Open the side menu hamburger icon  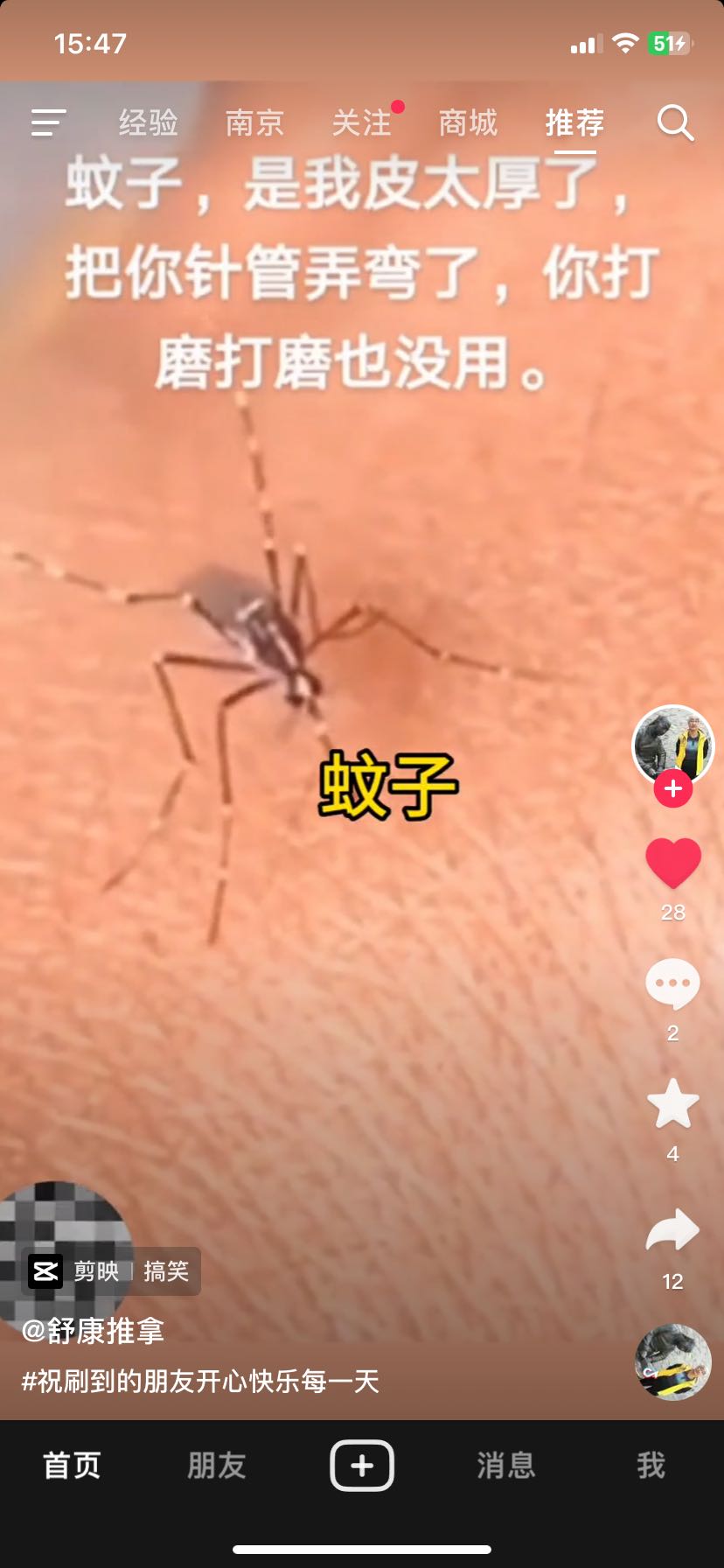tap(48, 122)
